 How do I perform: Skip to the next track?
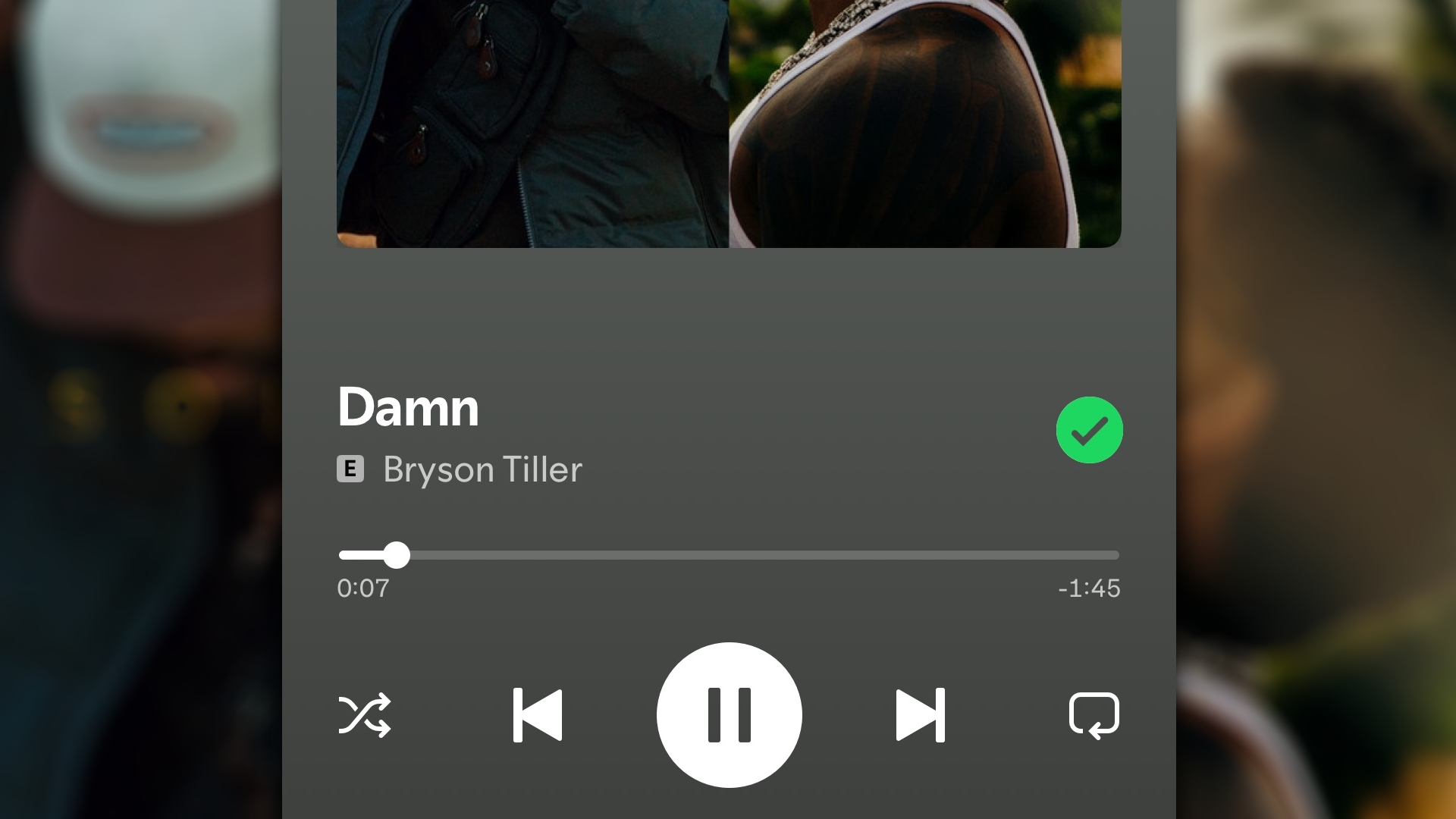point(920,715)
